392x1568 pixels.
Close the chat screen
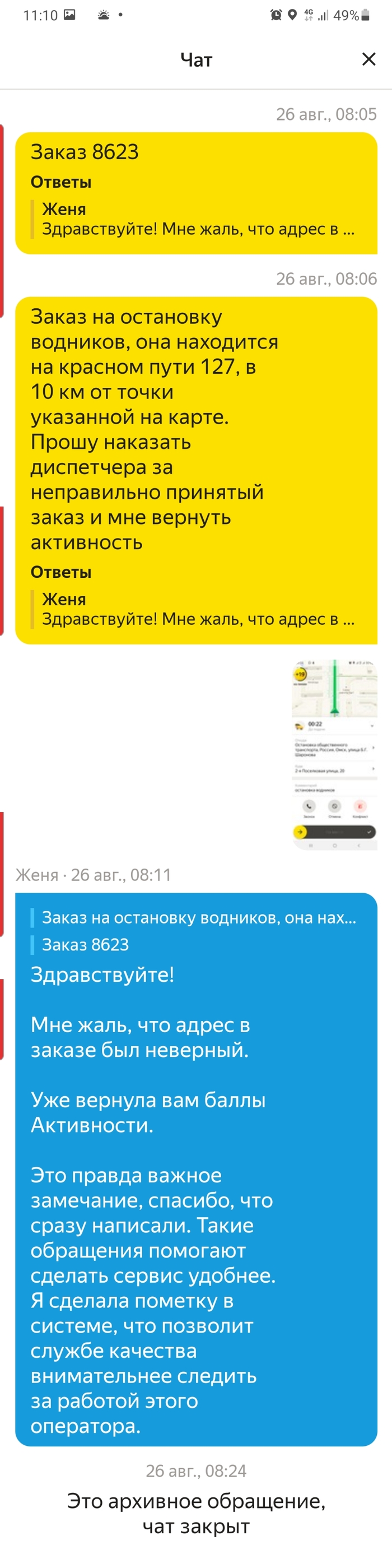(x=368, y=59)
